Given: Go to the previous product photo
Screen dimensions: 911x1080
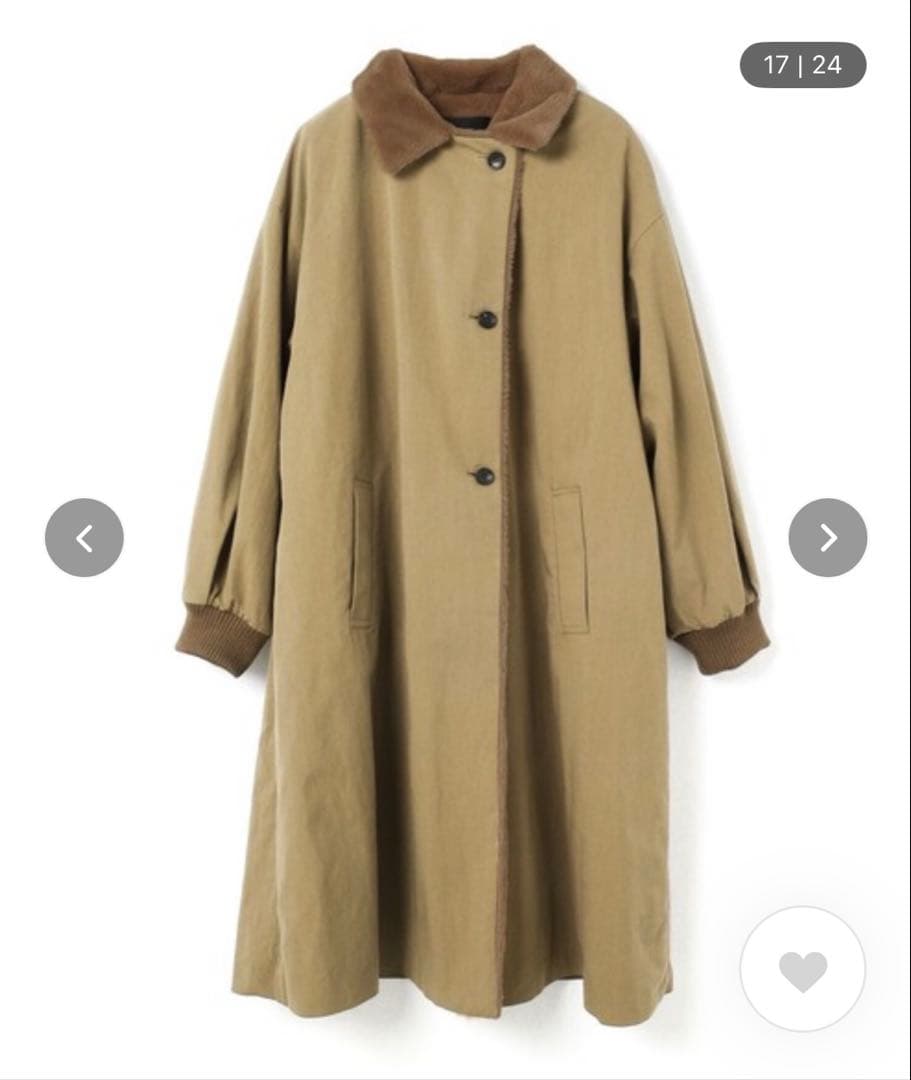Looking at the screenshot, I should (x=84, y=538).
